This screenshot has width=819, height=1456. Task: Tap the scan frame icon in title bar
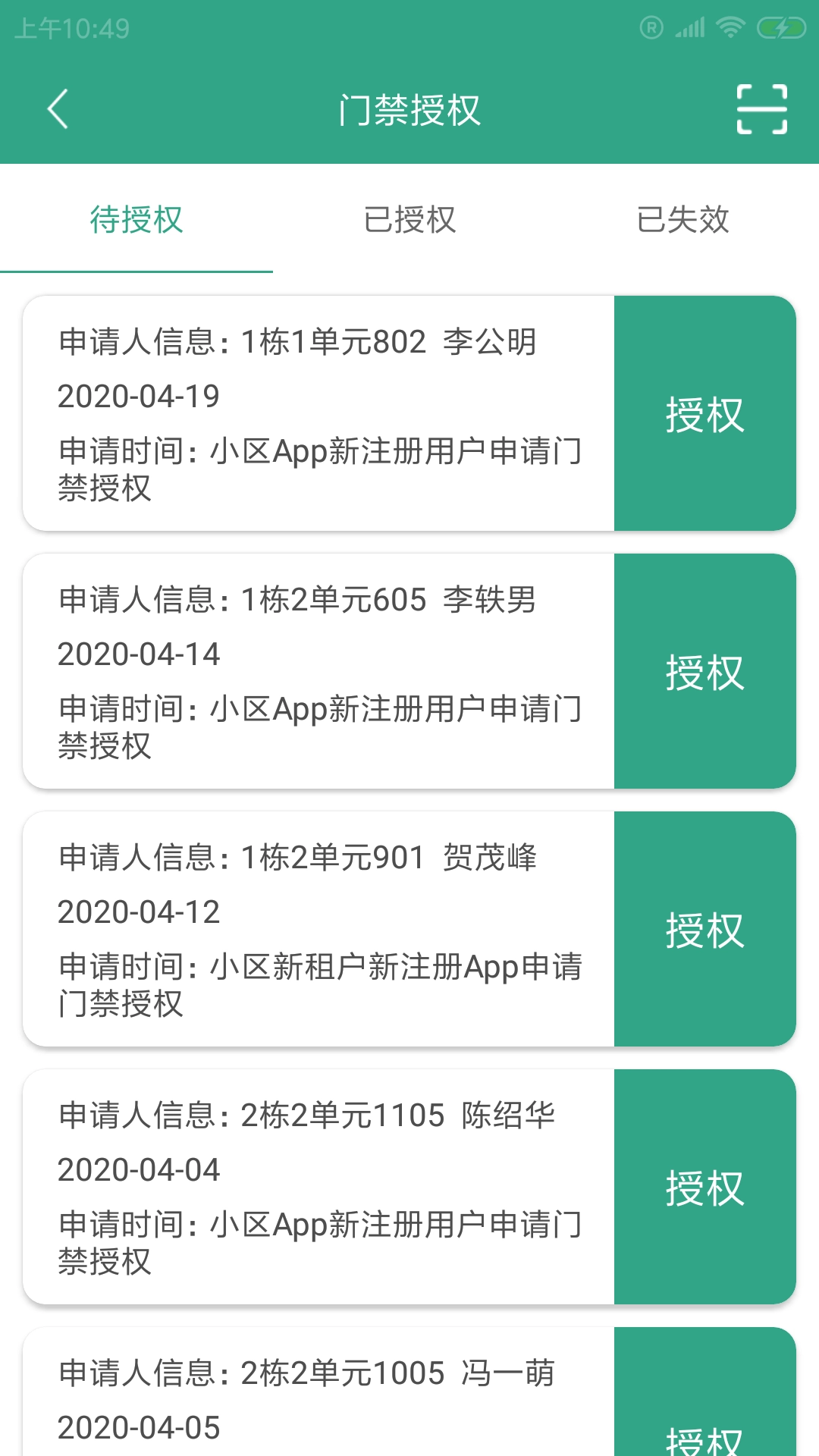coord(761,110)
